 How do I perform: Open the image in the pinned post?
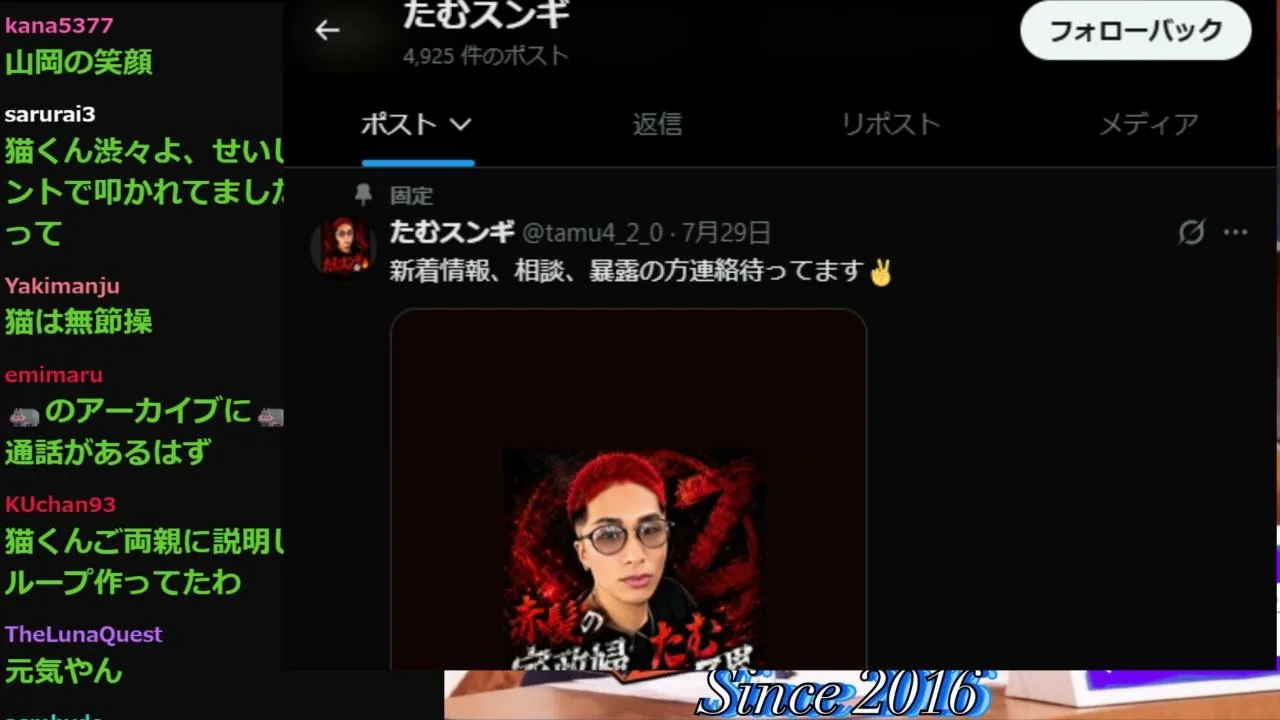coord(628,489)
